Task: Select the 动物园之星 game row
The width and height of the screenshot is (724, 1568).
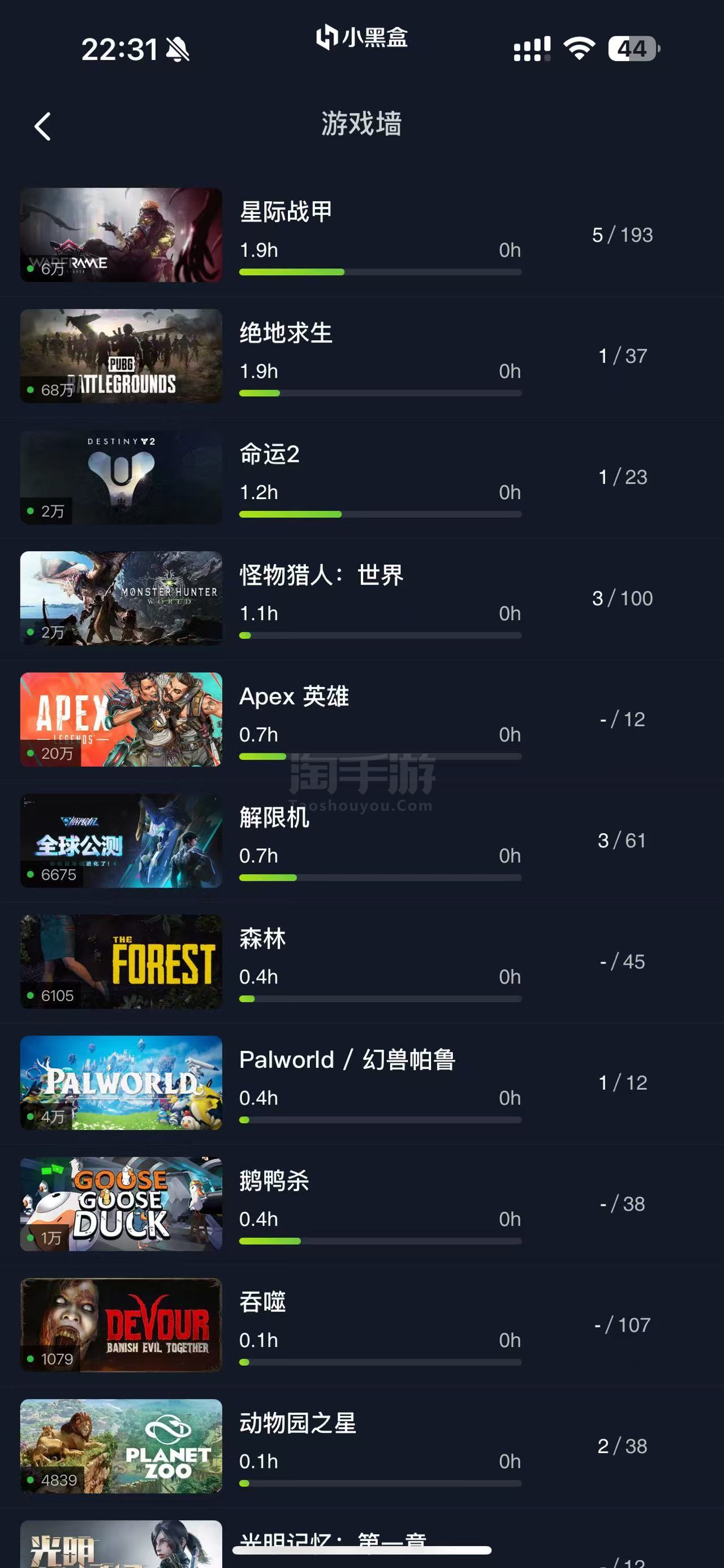Action: (361, 1446)
